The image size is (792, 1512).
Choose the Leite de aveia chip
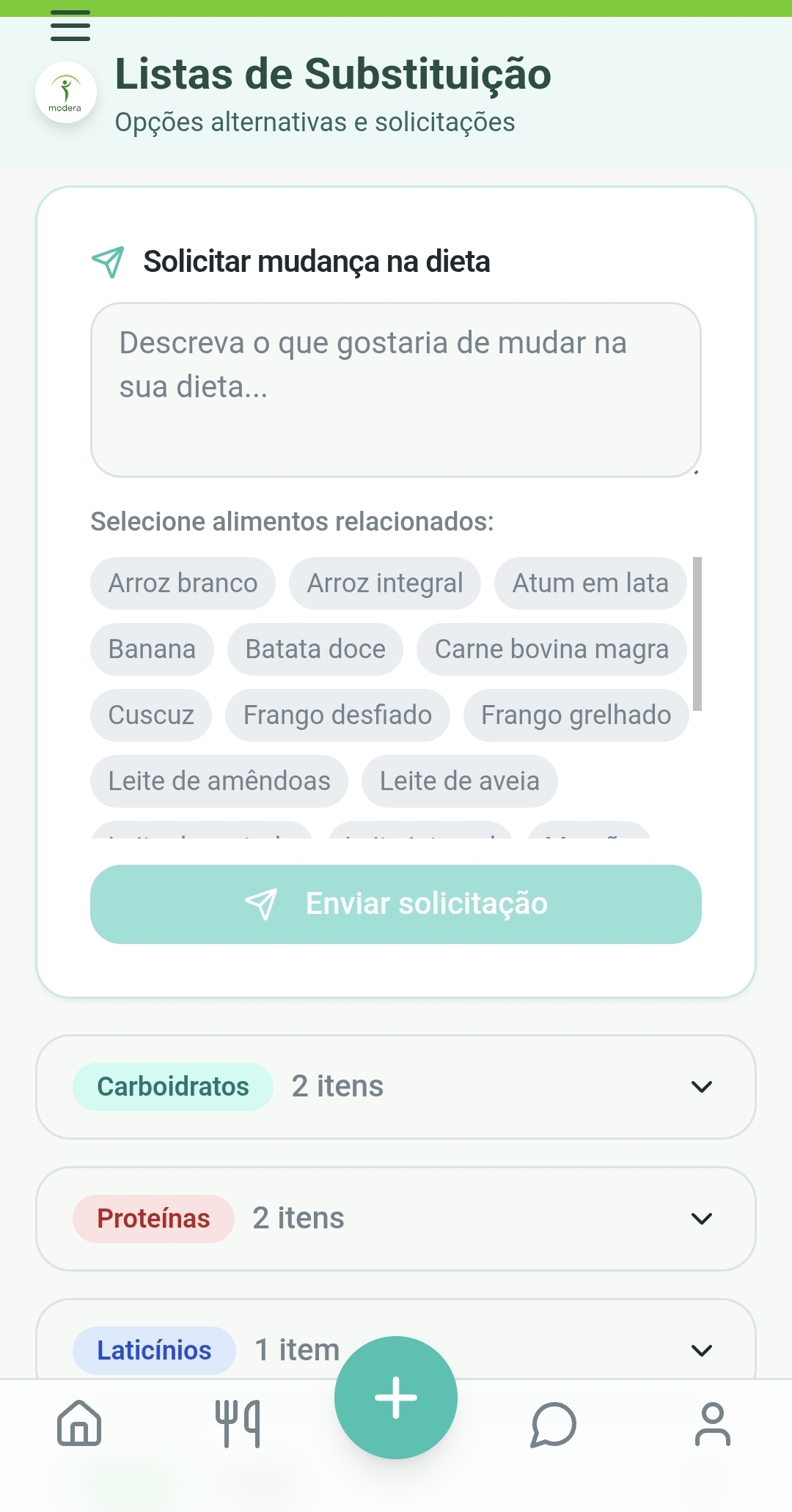459,781
